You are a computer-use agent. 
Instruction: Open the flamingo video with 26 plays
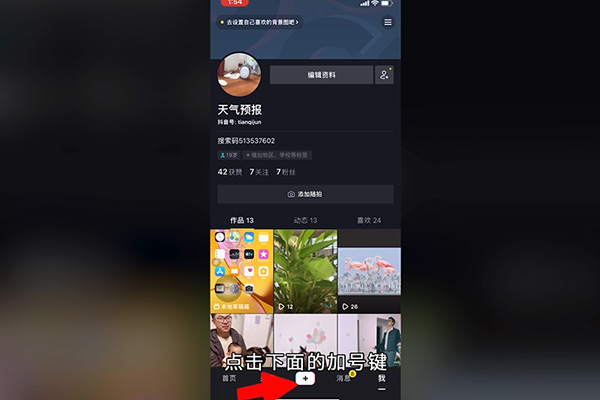[369, 270]
